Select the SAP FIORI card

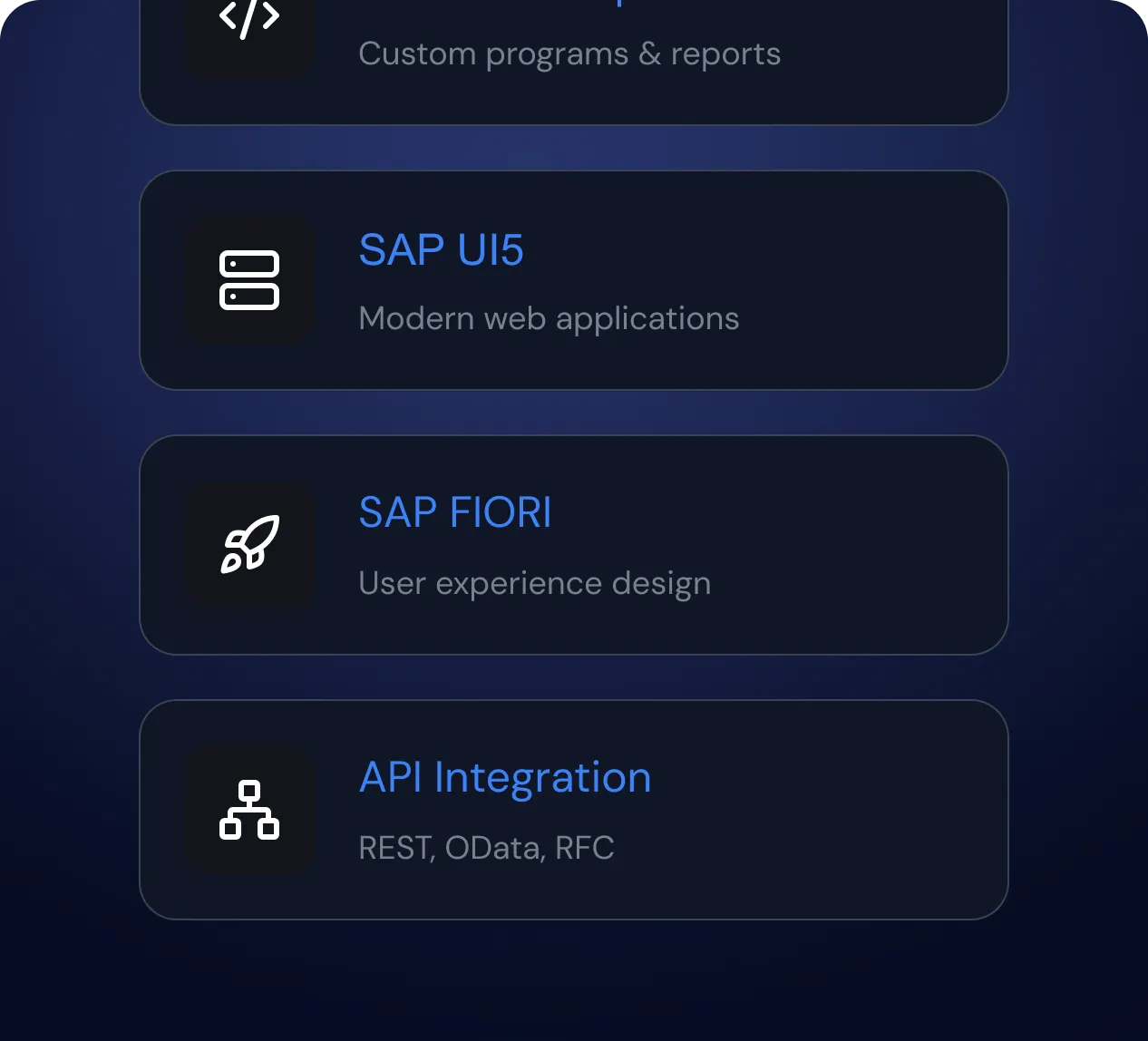[573, 546]
